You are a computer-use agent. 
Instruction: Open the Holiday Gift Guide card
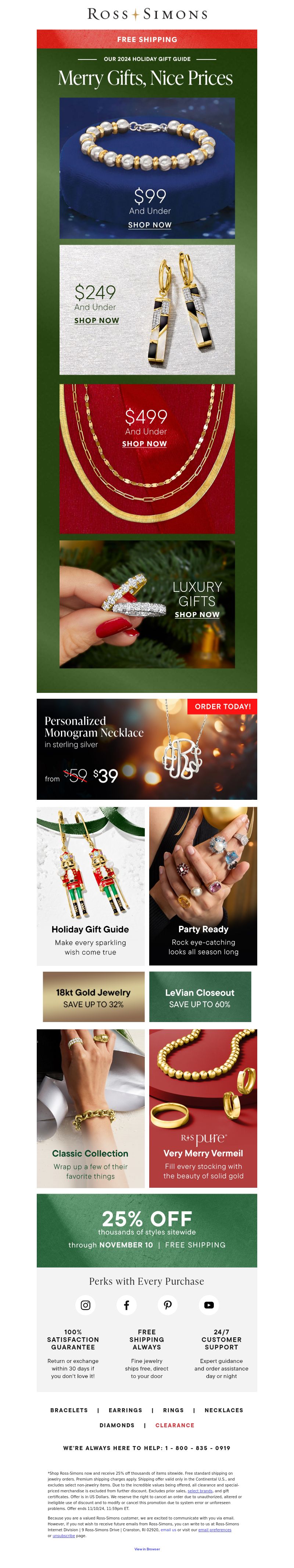pyautogui.click(x=90, y=886)
